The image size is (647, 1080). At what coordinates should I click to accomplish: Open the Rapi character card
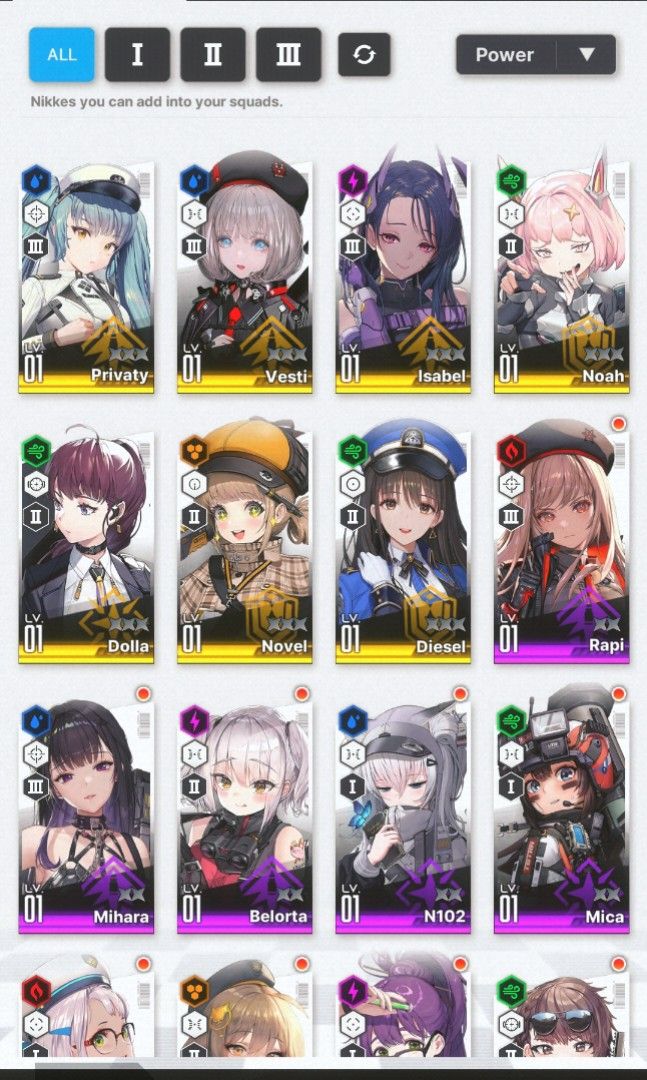[x=562, y=548]
